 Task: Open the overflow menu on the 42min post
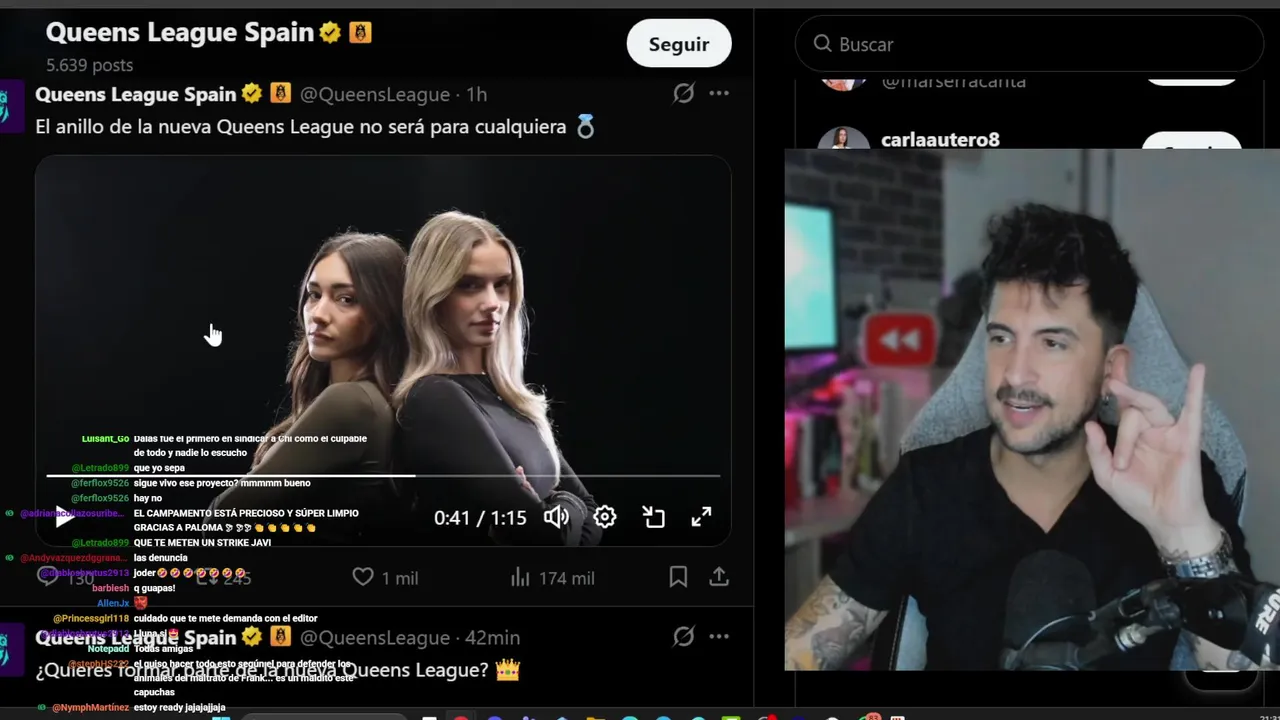tap(718, 636)
